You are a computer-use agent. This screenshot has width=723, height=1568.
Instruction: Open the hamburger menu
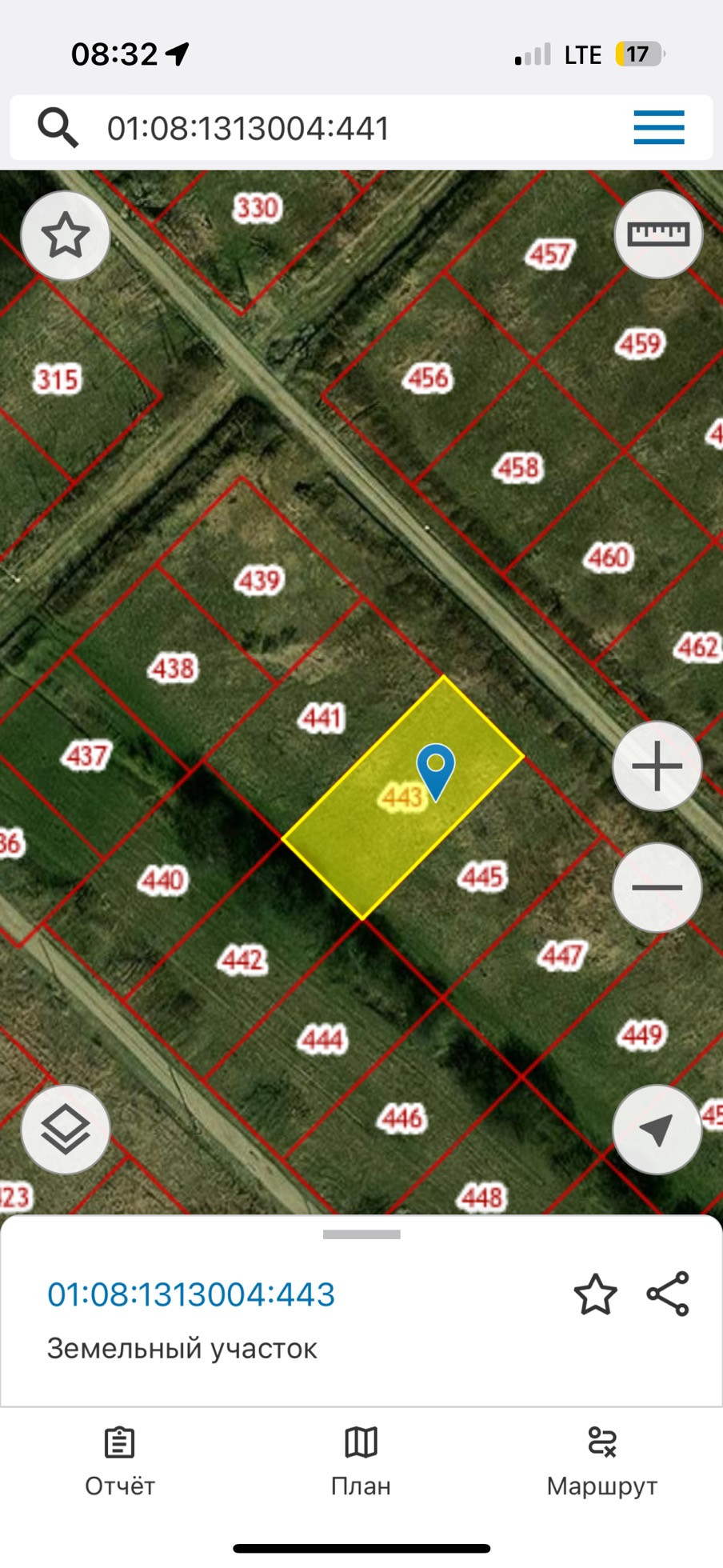point(658,128)
